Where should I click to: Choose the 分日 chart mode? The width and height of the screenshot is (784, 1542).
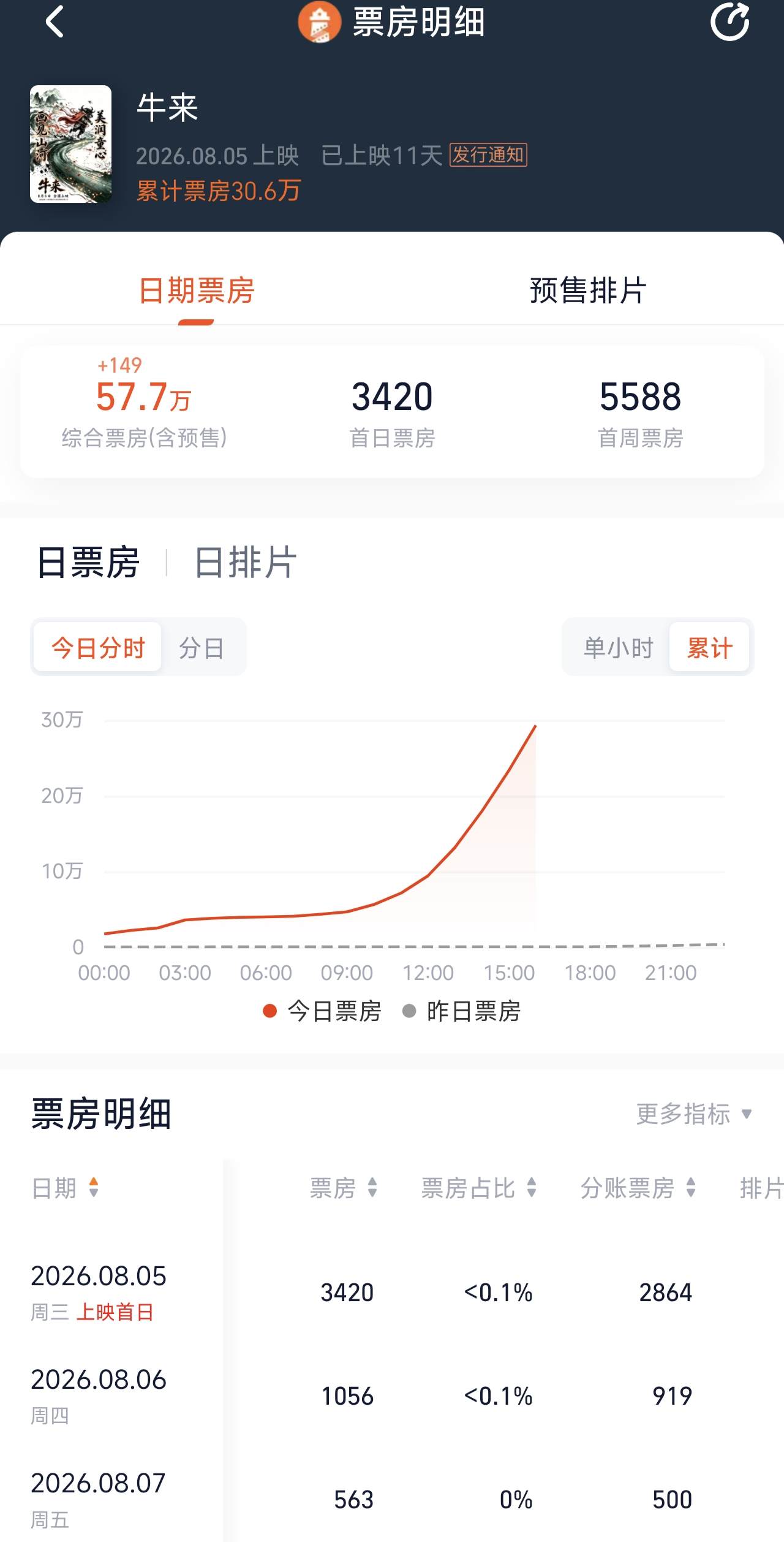(202, 648)
